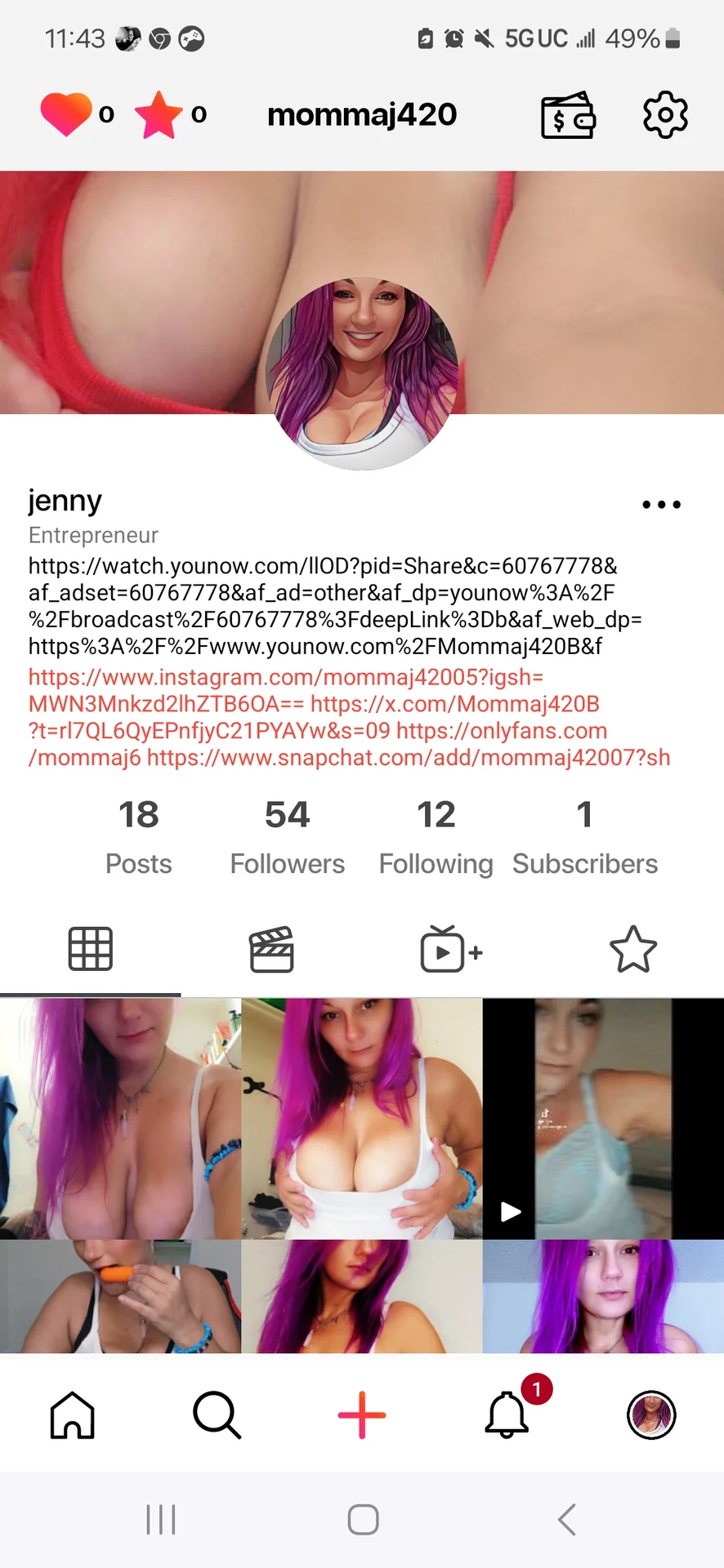Switch to the clapperboard videos tab
The image size is (724, 1568).
271,950
